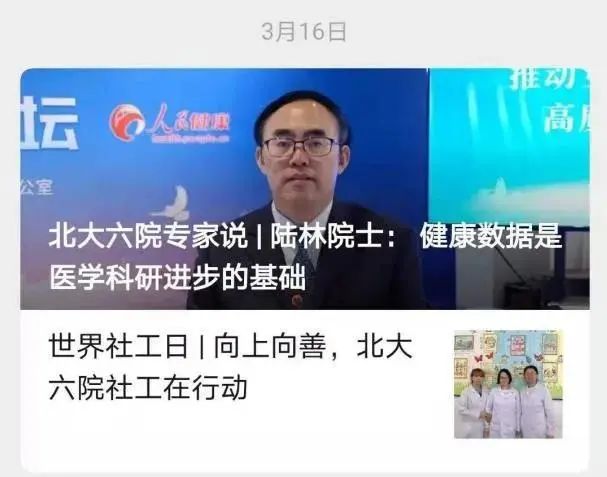This screenshot has height=477, width=607.
Task: Open the article about 陆林院士 on health data
Action: click(x=305, y=255)
